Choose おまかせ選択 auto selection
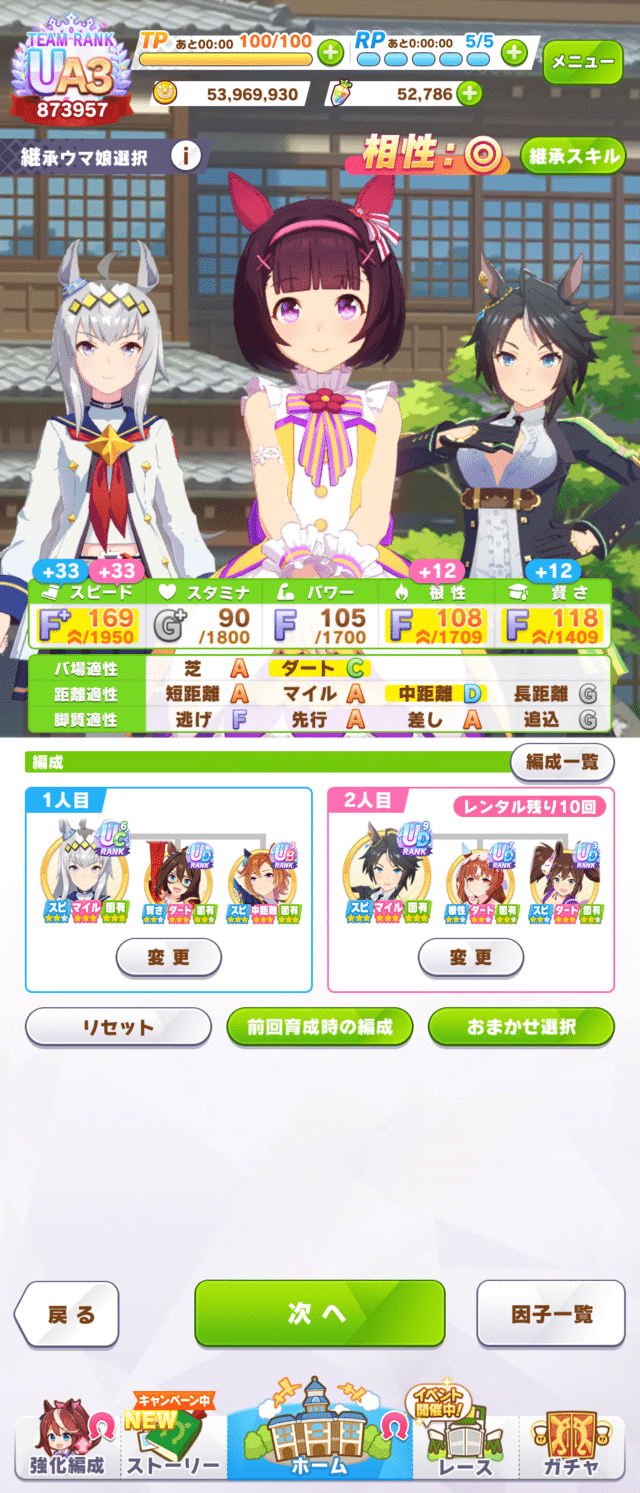The height and width of the screenshot is (1493, 640). click(x=520, y=1027)
